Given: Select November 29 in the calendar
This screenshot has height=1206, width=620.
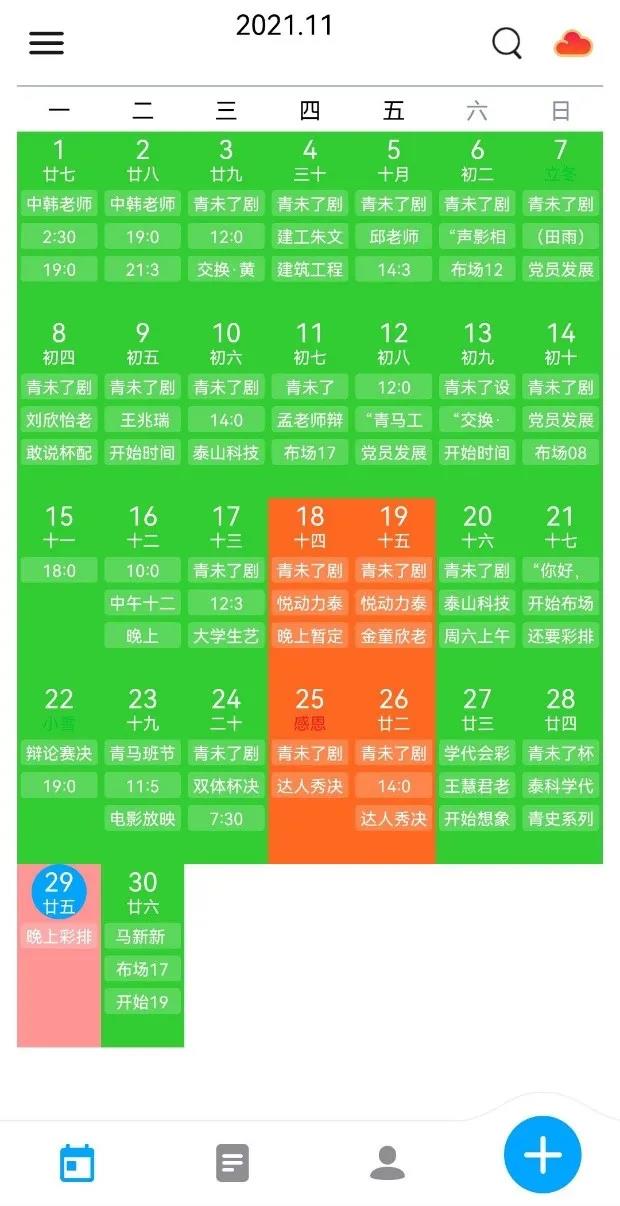Looking at the screenshot, I should click(x=59, y=890).
